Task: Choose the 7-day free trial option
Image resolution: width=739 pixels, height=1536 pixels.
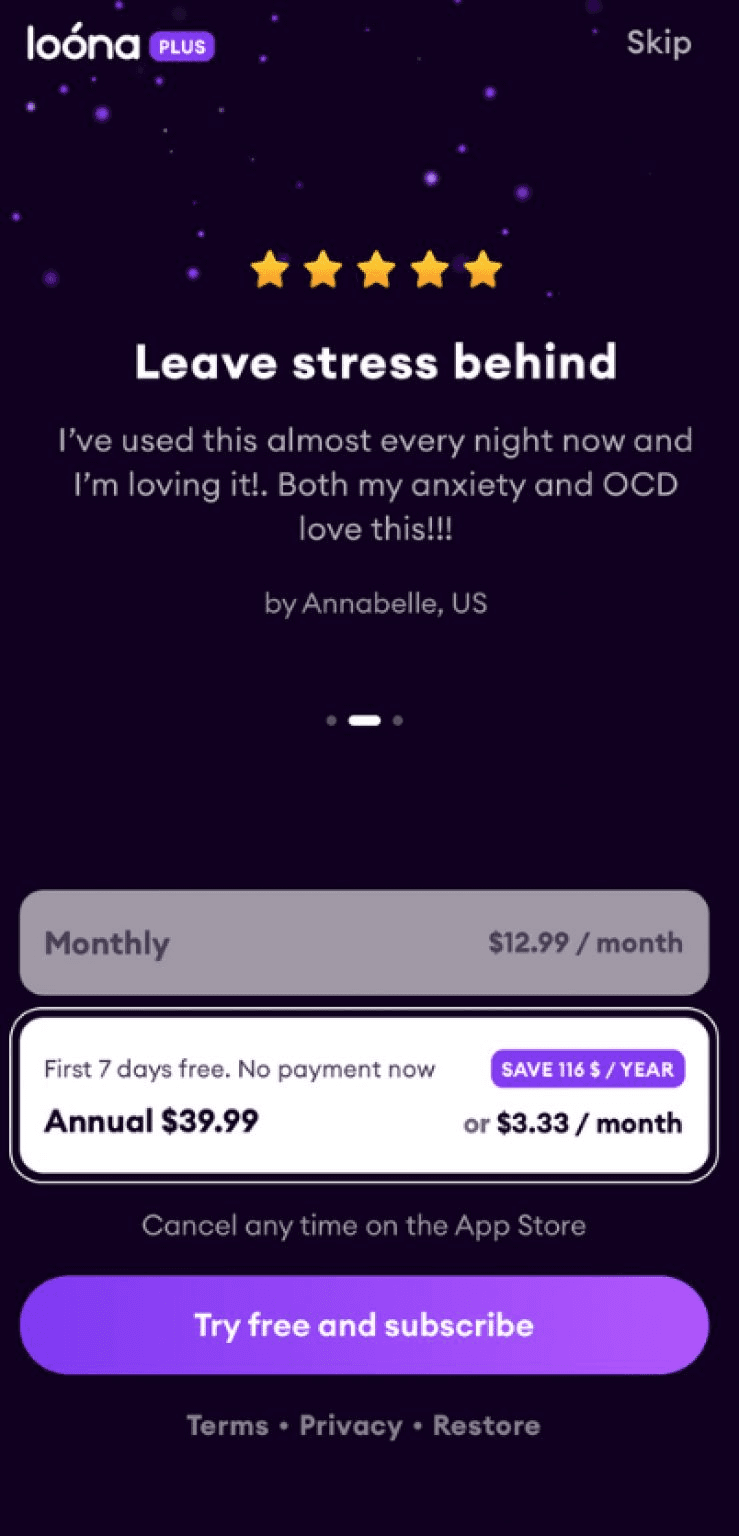Action: pyautogui.click(x=240, y=1069)
